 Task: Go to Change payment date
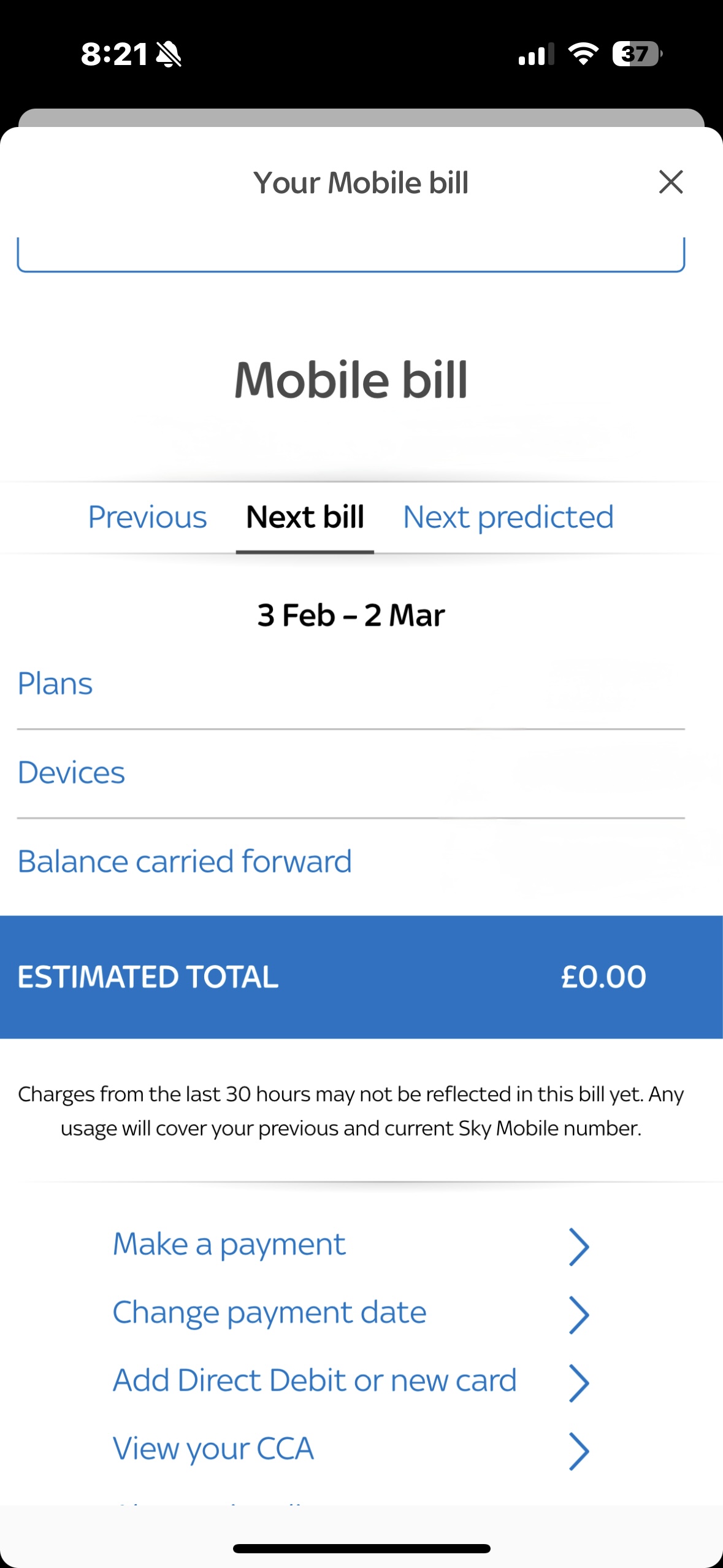click(x=350, y=1313)
